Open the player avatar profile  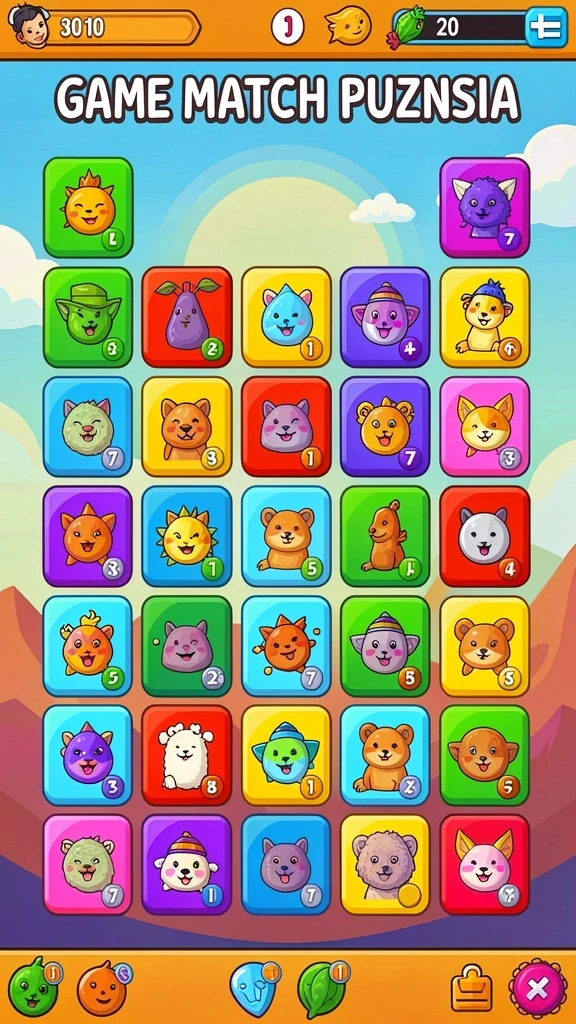point(30,26)
